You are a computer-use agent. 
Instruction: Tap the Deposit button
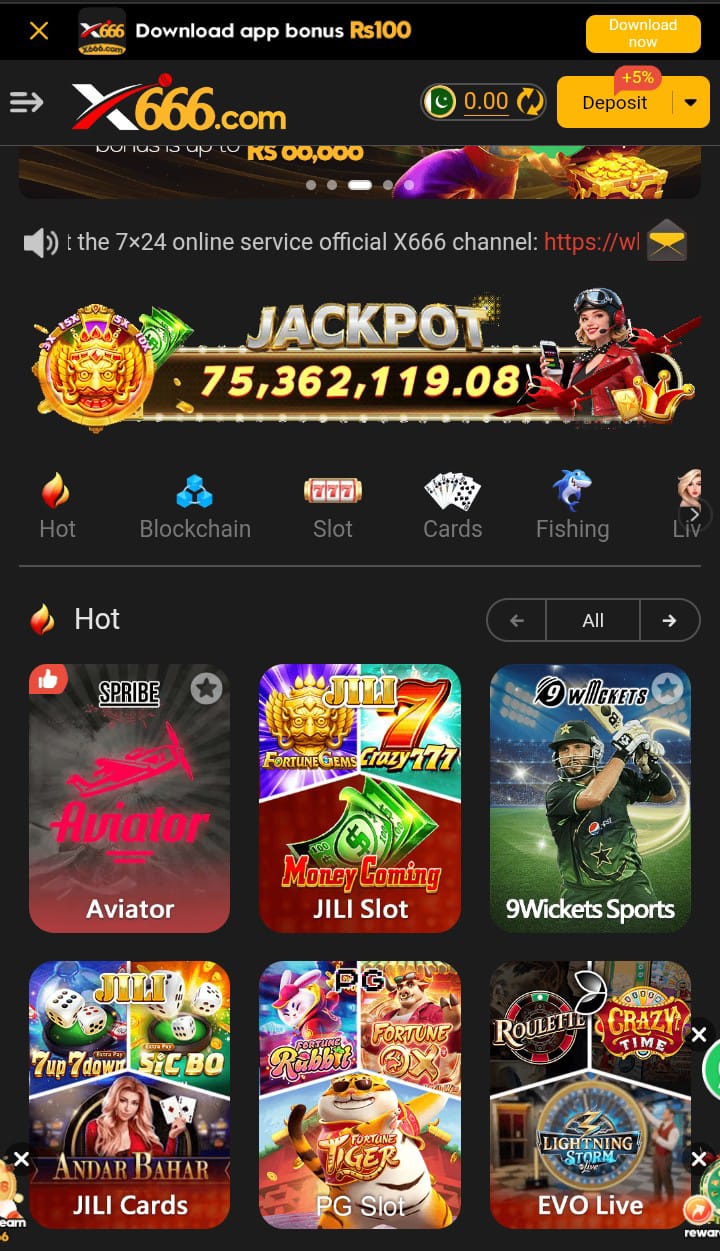(x=614, y=102)
